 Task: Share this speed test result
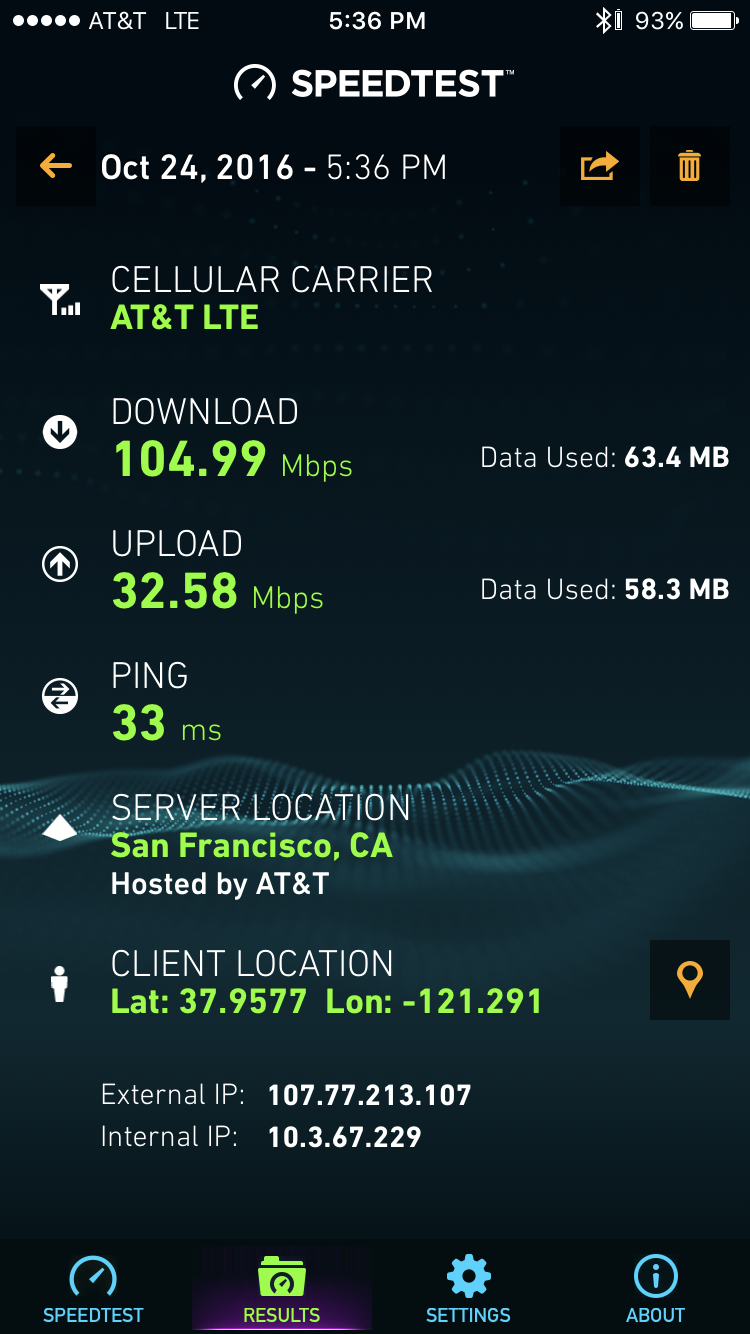click(x=600, y=166)
